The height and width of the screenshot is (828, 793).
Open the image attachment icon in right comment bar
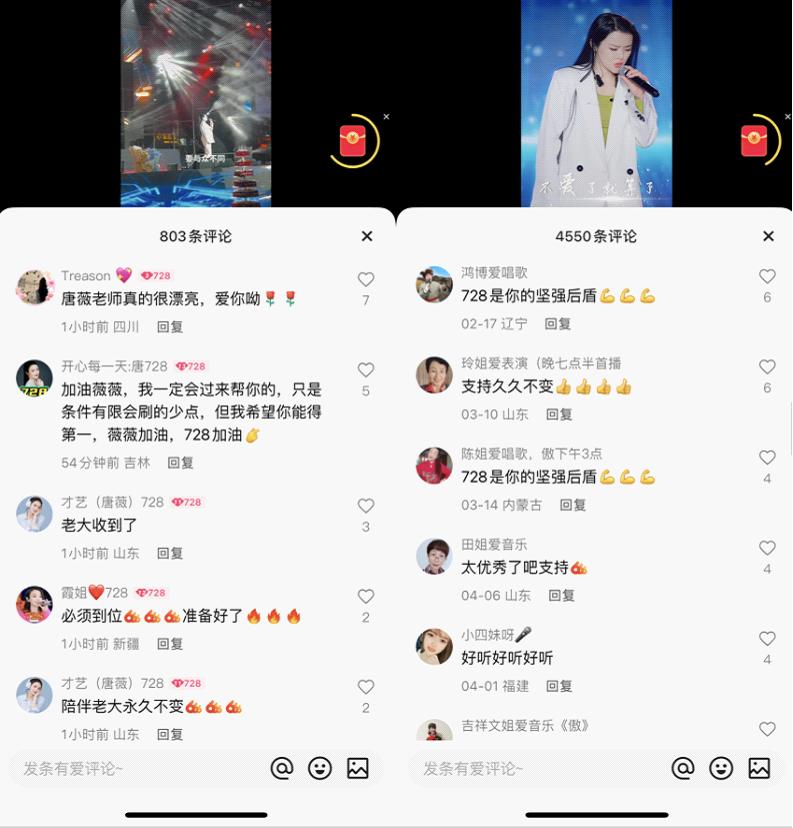coord(760,767)
